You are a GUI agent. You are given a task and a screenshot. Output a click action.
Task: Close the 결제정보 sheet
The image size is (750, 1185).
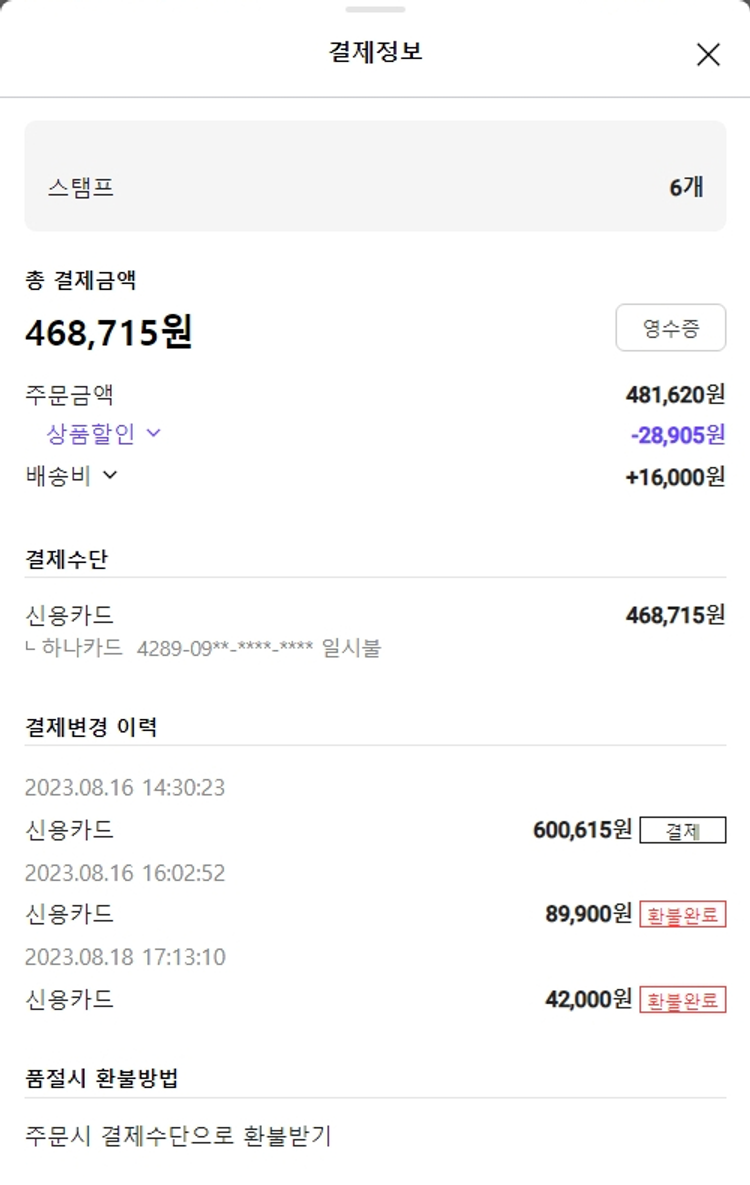click(708, 55)
